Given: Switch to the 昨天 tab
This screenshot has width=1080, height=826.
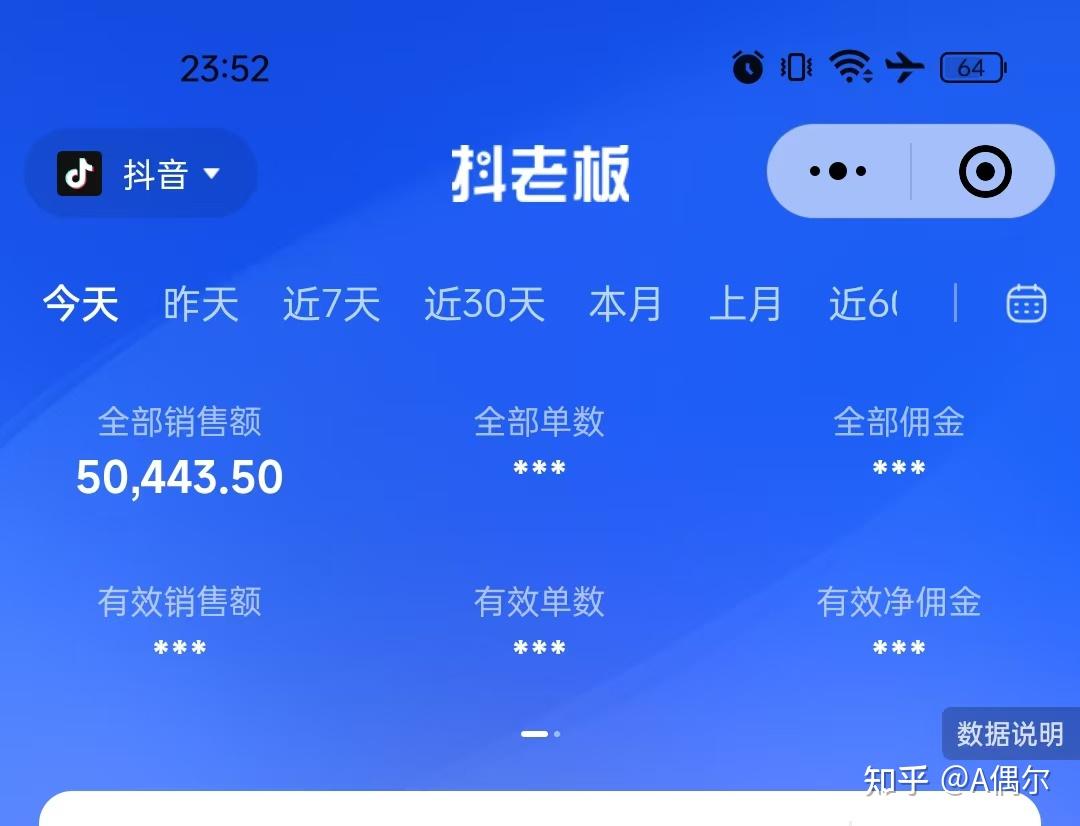Looking at the screenshot, I should 201,304.
